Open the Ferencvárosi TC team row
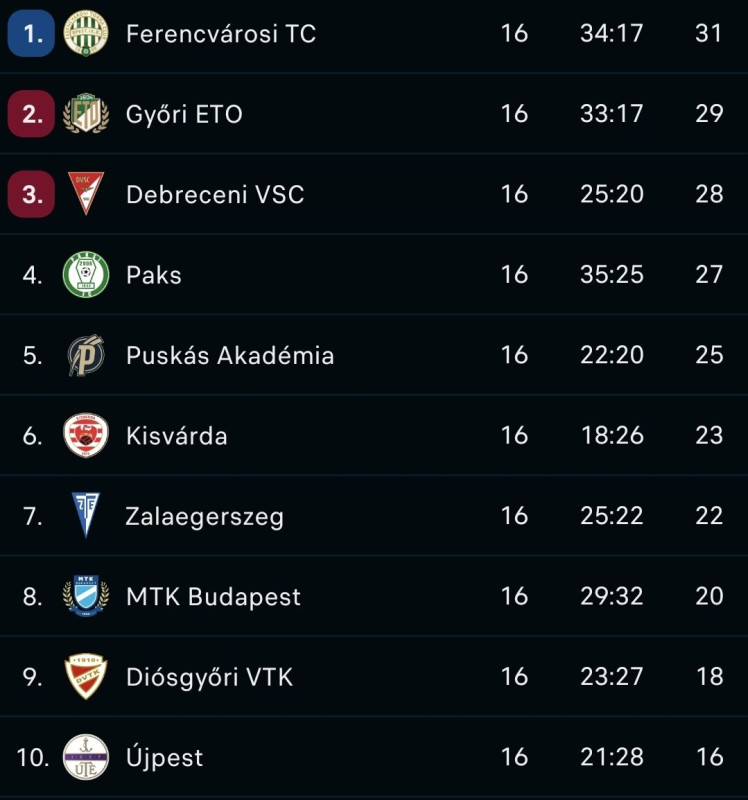 [x=220, y=34]
